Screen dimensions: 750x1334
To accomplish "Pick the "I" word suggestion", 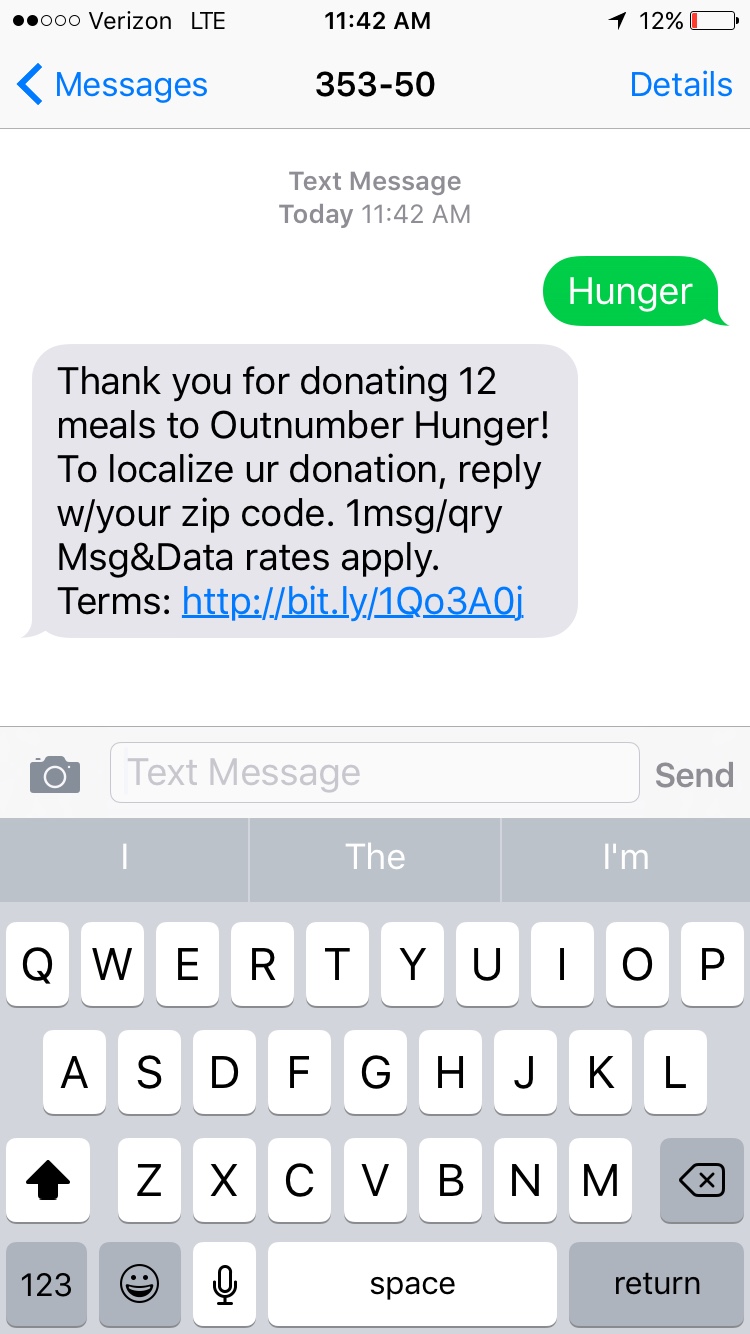I will tap(124, 857).
